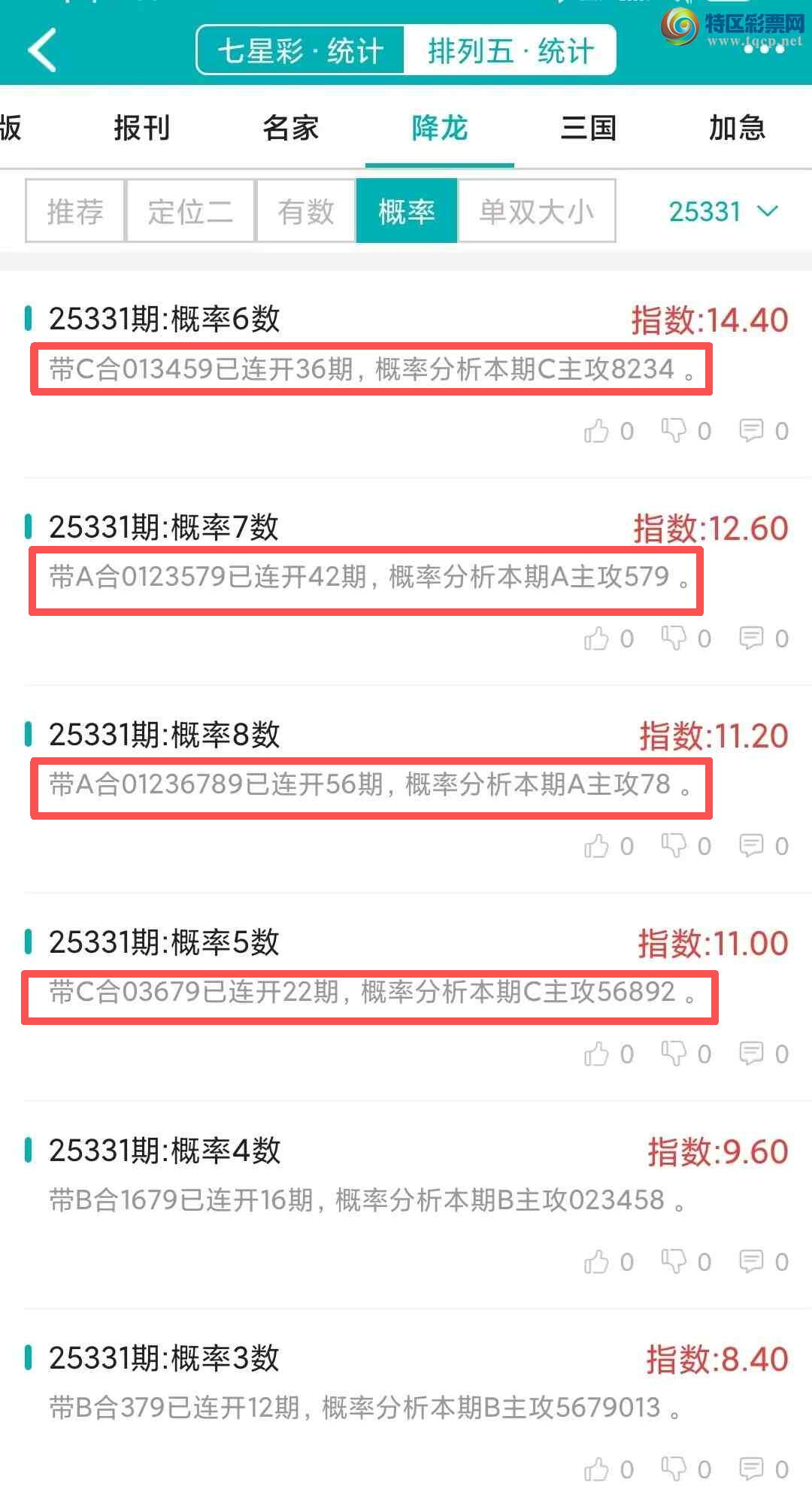Open the 三国 section tab

point(590,129)
